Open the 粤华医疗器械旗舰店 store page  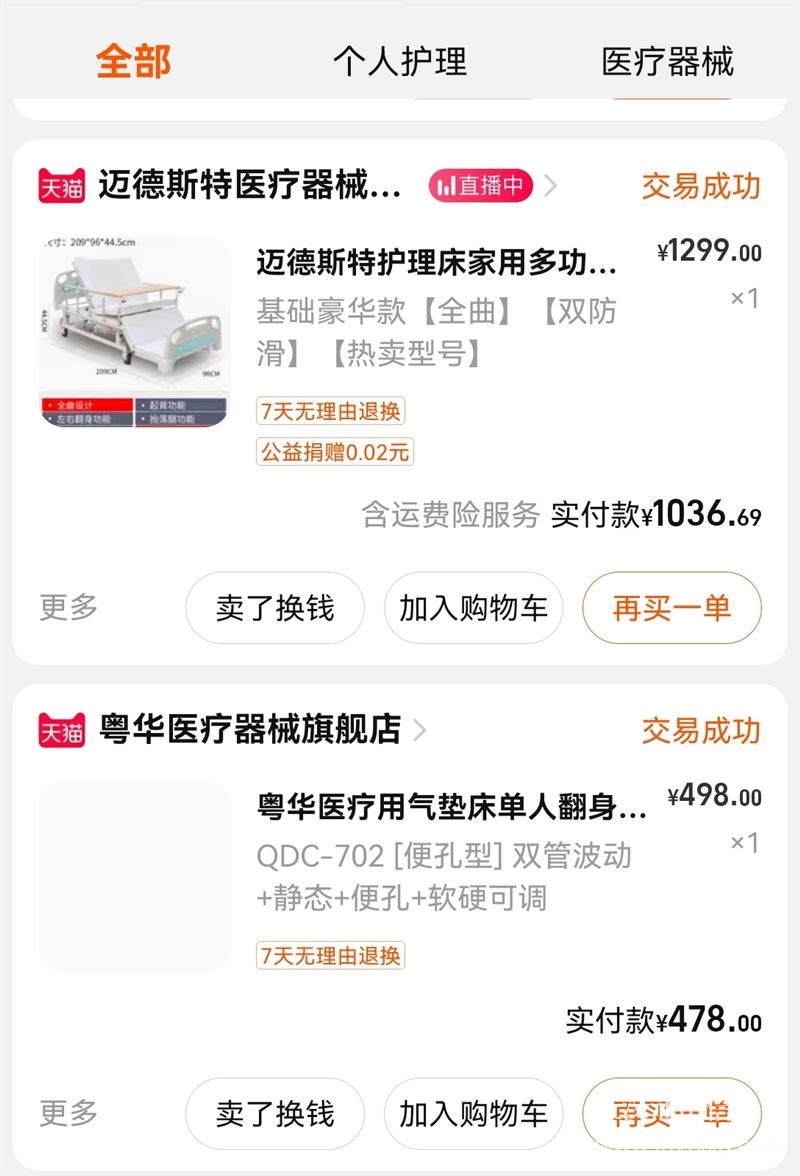(250, 730)
